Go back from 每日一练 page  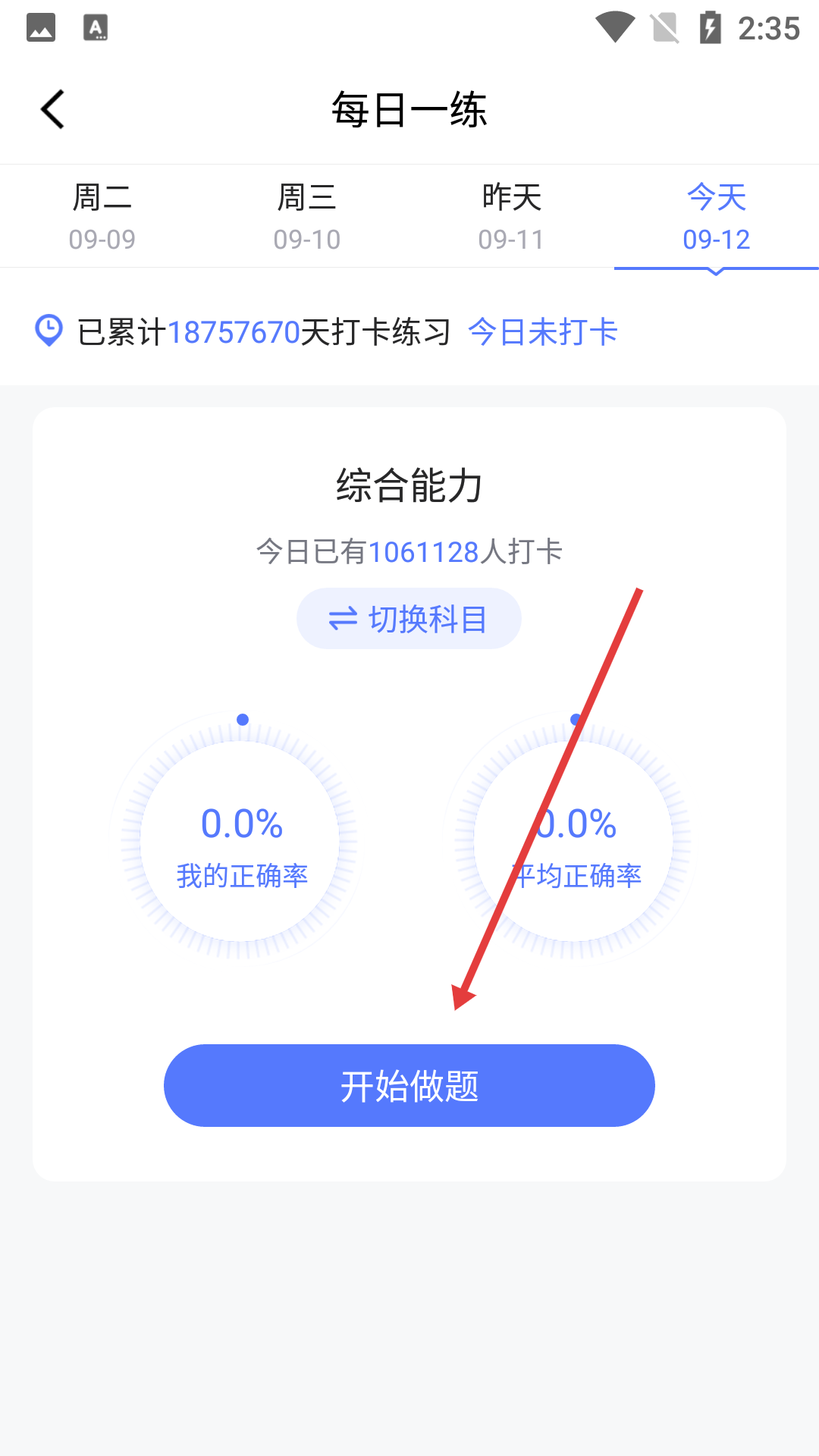point(53,110)
